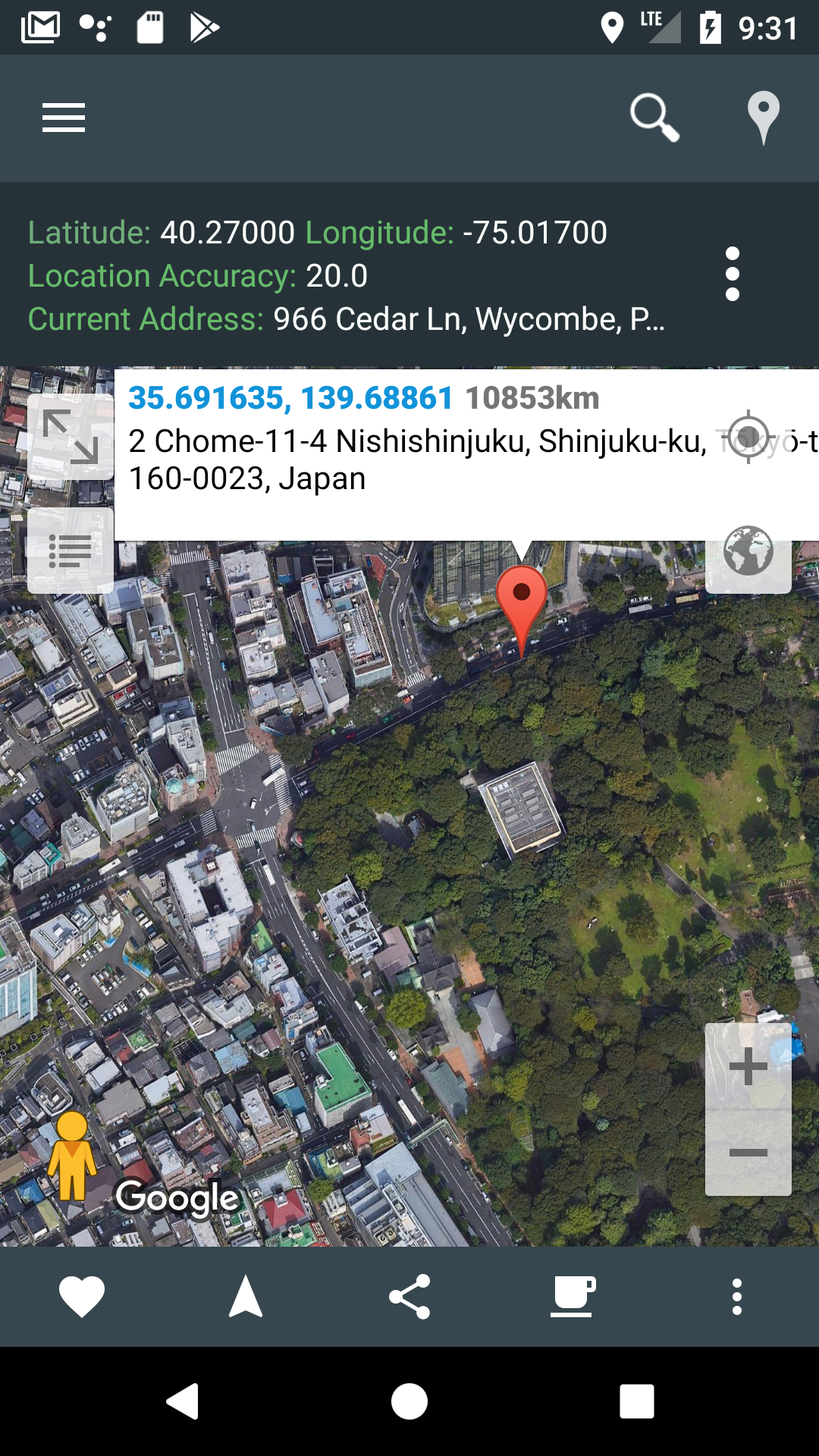Open the options menu beside Location Accuracy
Image resolution: width=819 pixels, height=1456 pixels.
point(732,274)
